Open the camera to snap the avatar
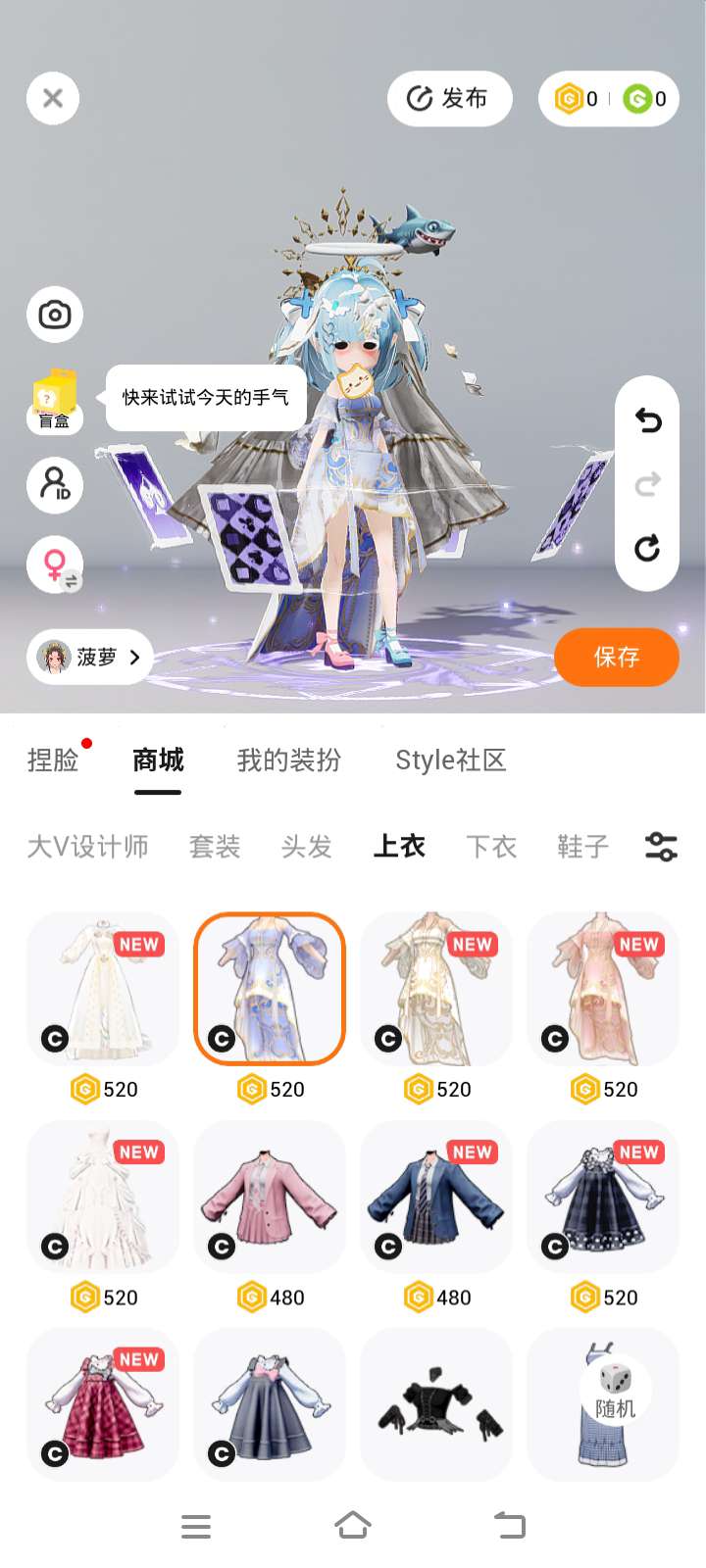Image resolution: width=706 pixels, height=1568 pixels. (55, 315)
